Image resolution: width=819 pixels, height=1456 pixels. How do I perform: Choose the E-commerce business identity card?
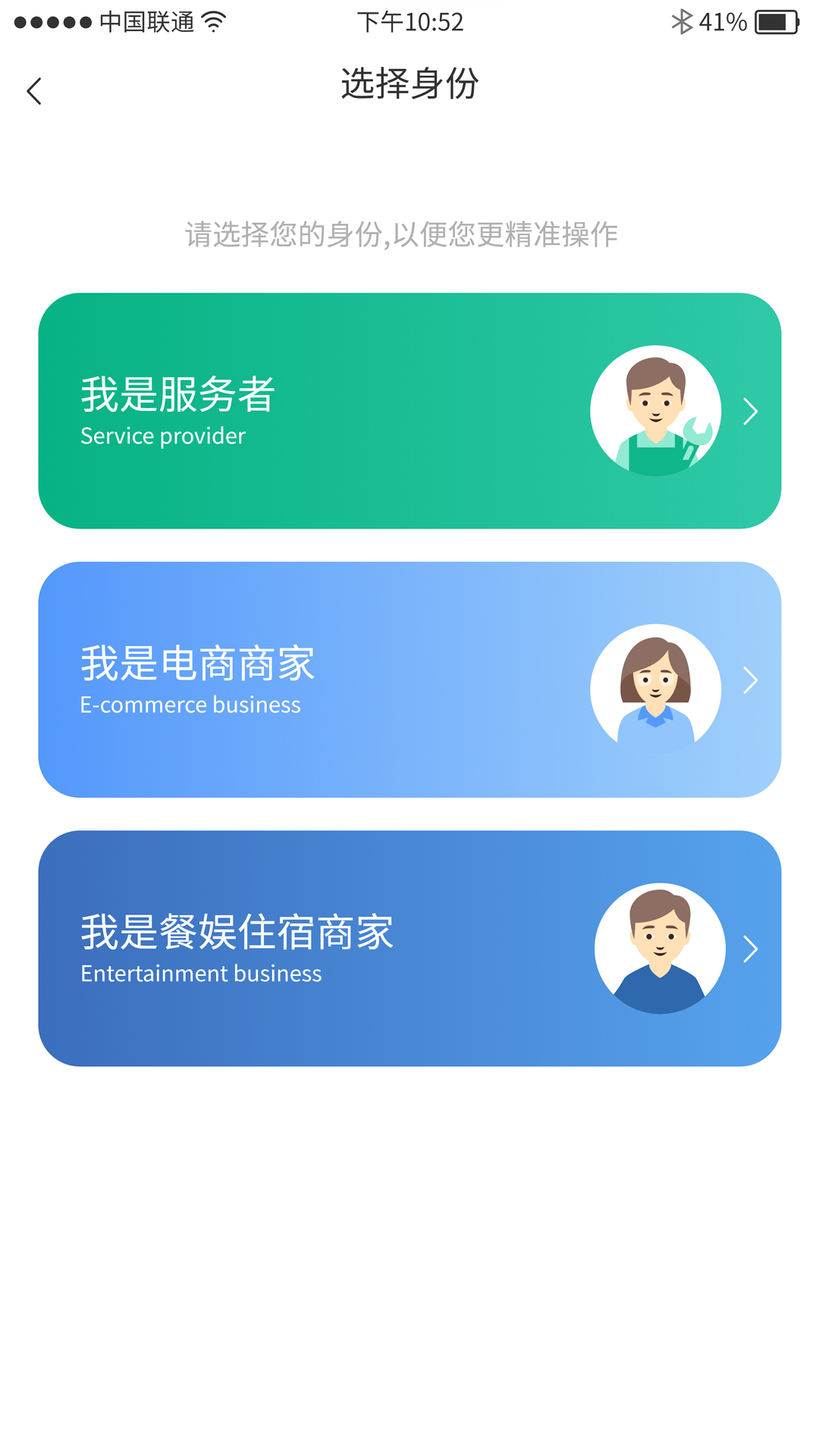(409, 679)
